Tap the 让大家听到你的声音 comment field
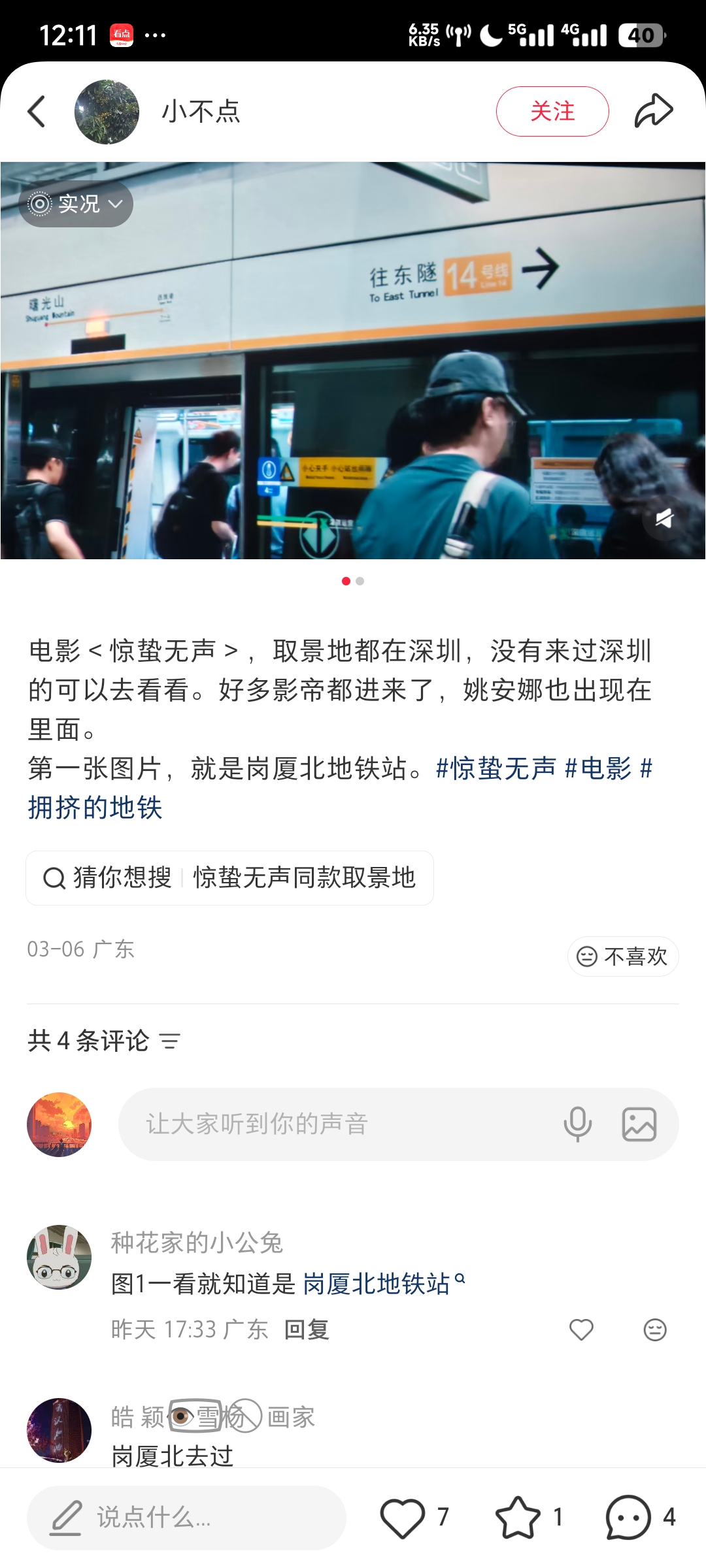Screen dimensions: 706x1568 pos(340,1124)
